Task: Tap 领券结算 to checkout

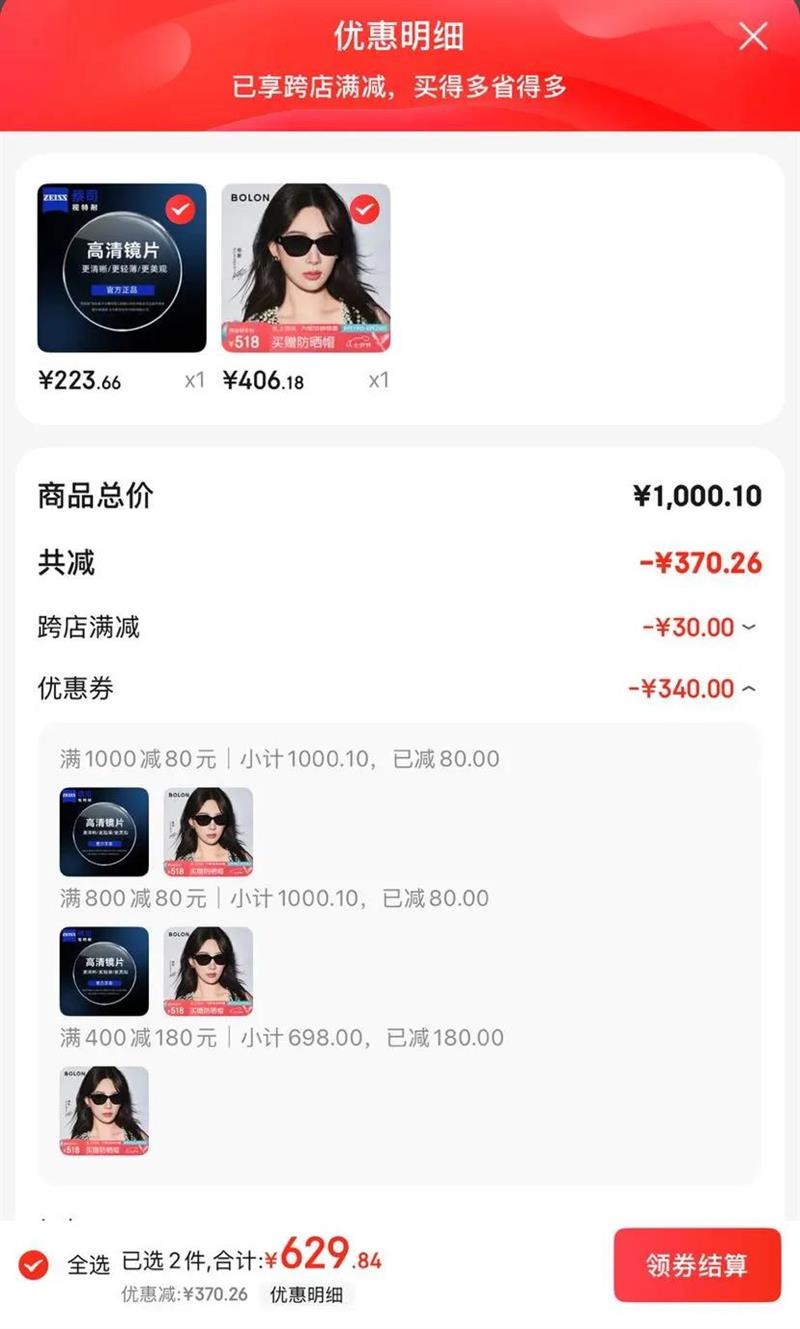Action: 697,1265
